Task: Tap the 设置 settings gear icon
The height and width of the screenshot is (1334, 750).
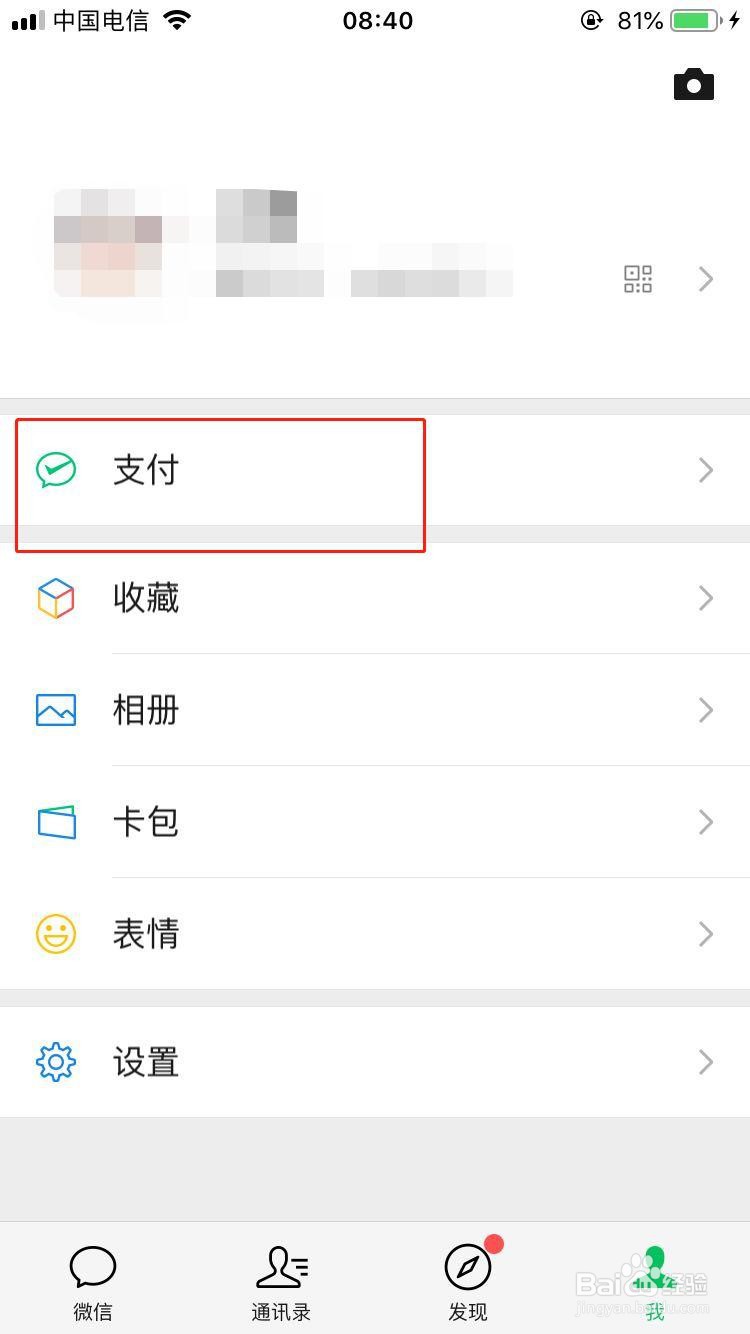Action: click(x=56, y=1062)
